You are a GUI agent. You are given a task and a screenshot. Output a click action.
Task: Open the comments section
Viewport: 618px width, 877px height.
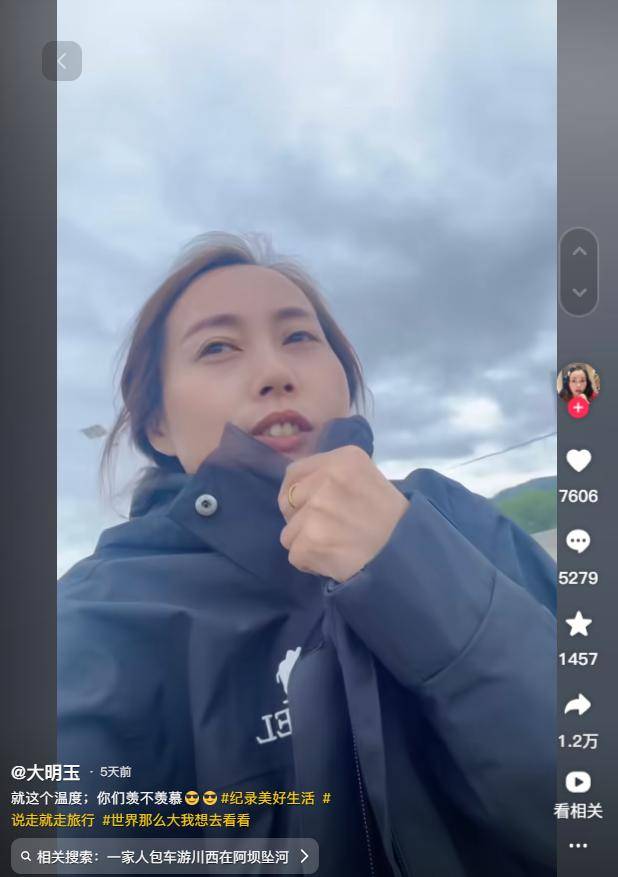click(x=578, y=542)
